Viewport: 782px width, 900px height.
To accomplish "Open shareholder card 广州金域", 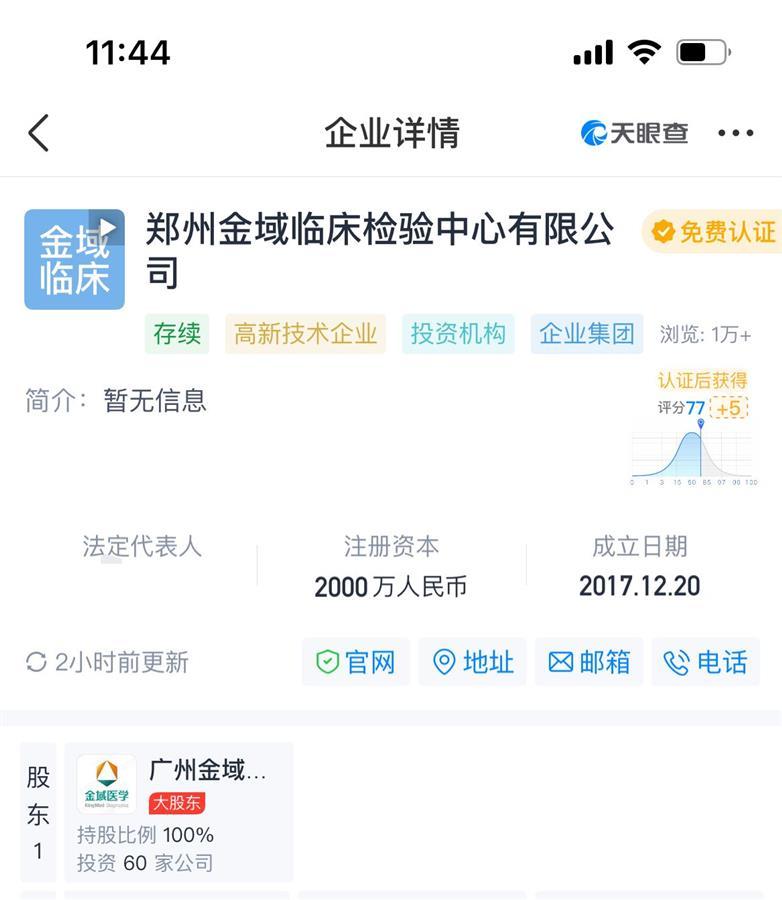I will (x=179, y=812).
